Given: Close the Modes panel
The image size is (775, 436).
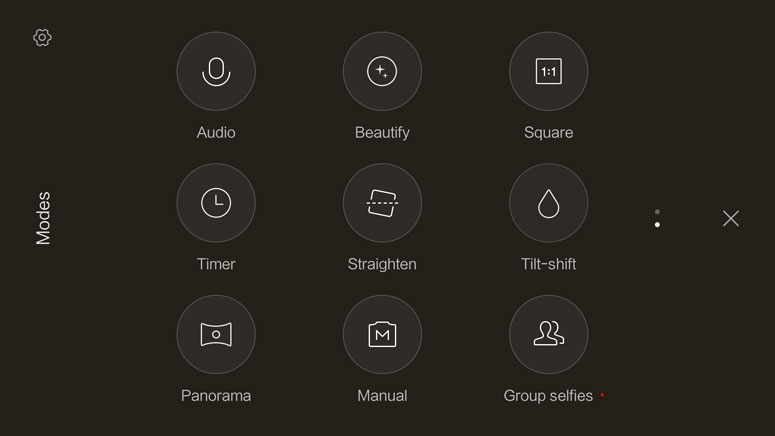Looking at the screenshot, I should tap(731, 218).
